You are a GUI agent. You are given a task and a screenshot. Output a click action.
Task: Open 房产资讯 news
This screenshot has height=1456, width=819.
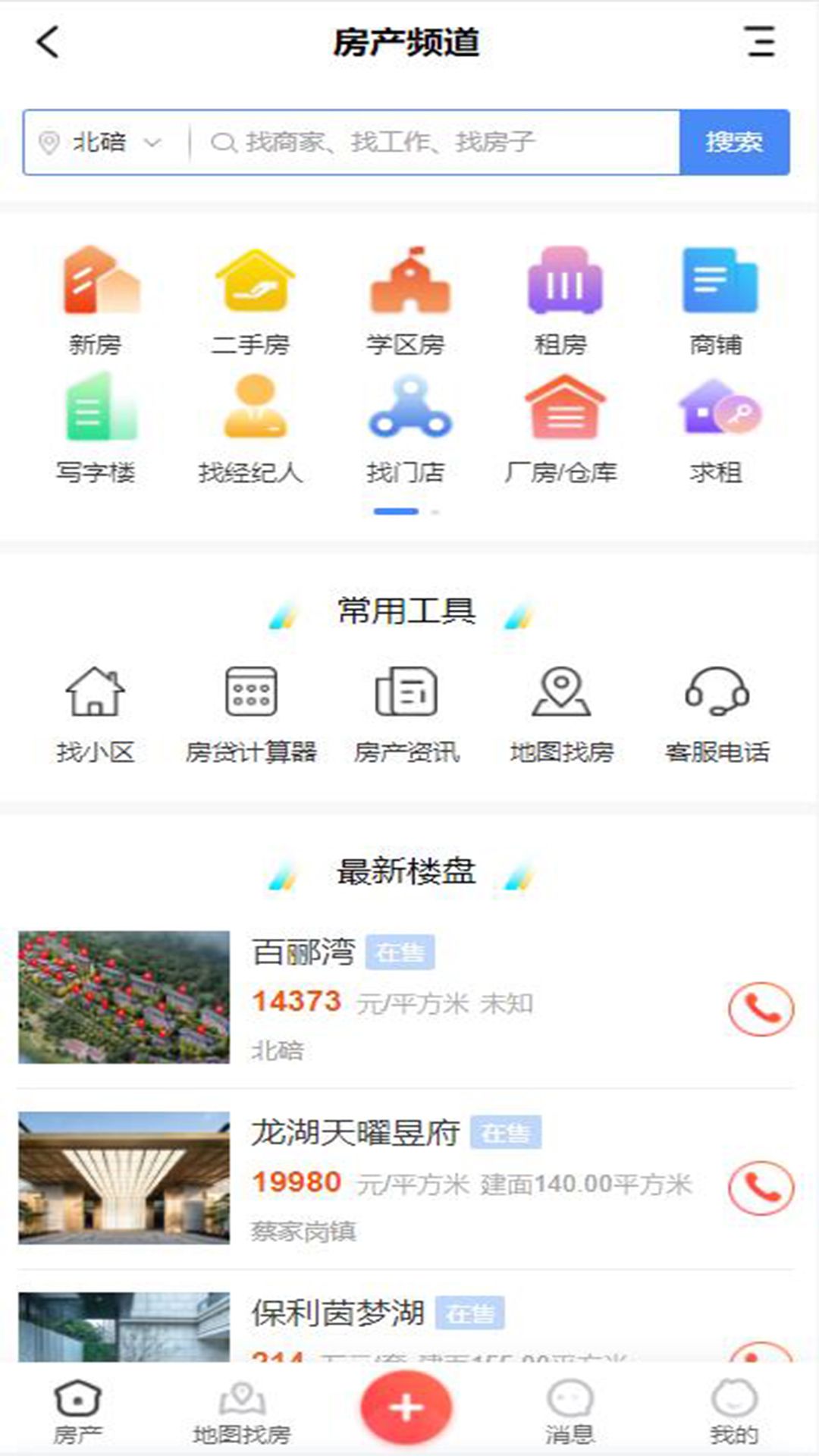pyautogui.click(x=406, y=714)
